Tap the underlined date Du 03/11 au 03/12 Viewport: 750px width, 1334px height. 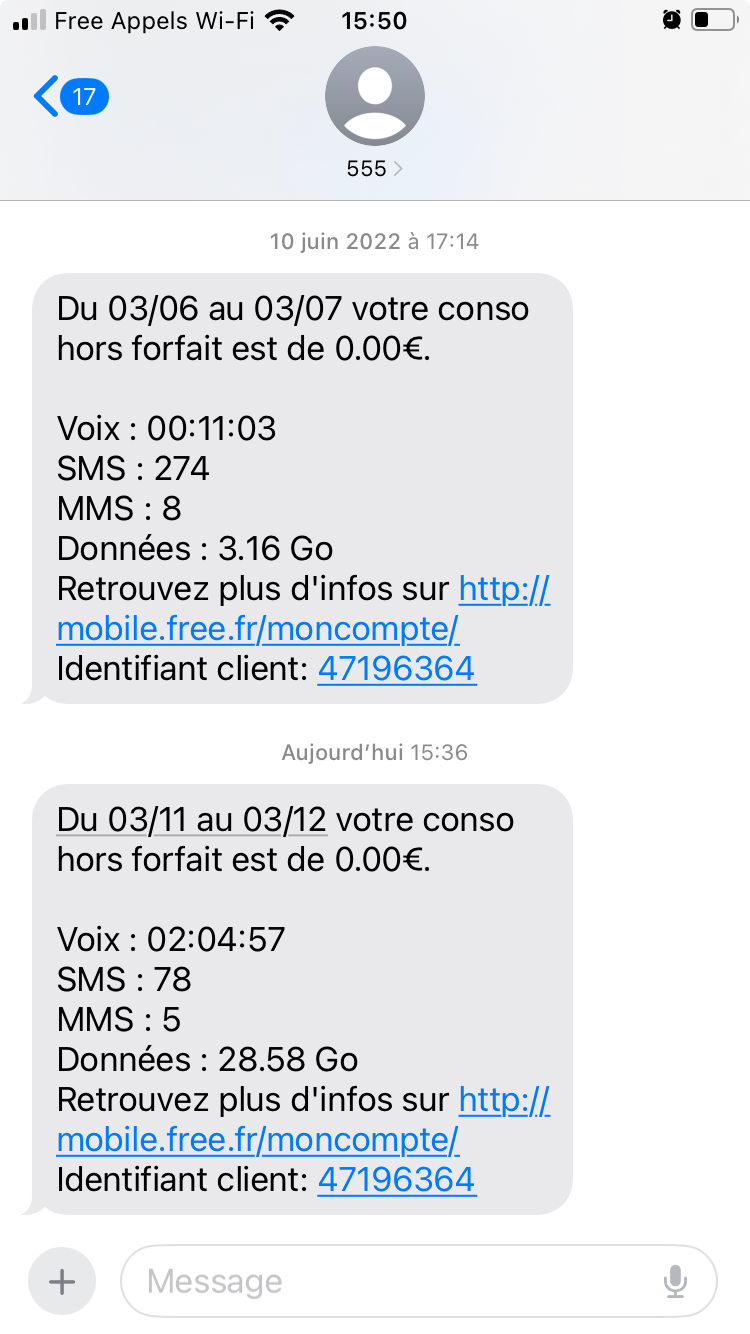click(x=192, y=820)
